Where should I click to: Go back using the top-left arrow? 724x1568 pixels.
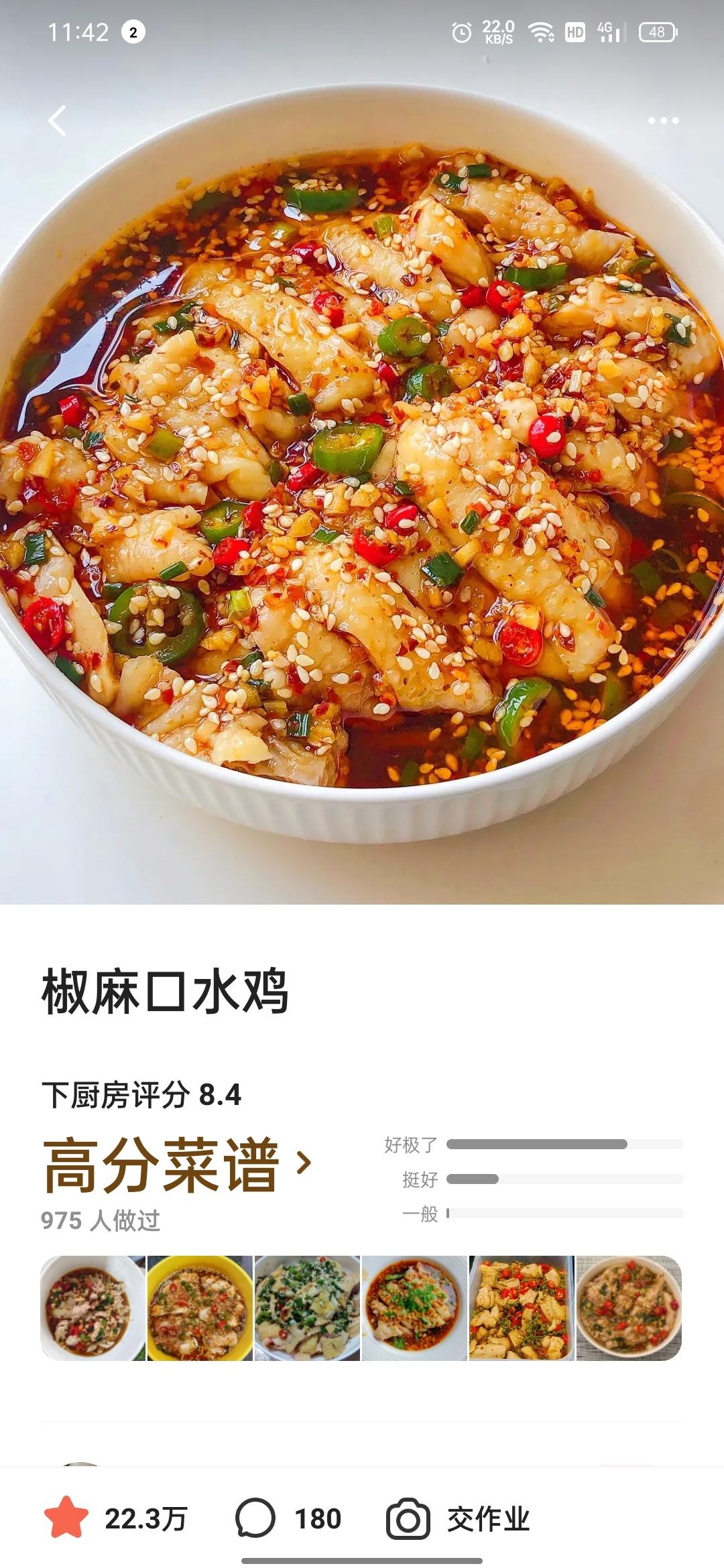58,121
